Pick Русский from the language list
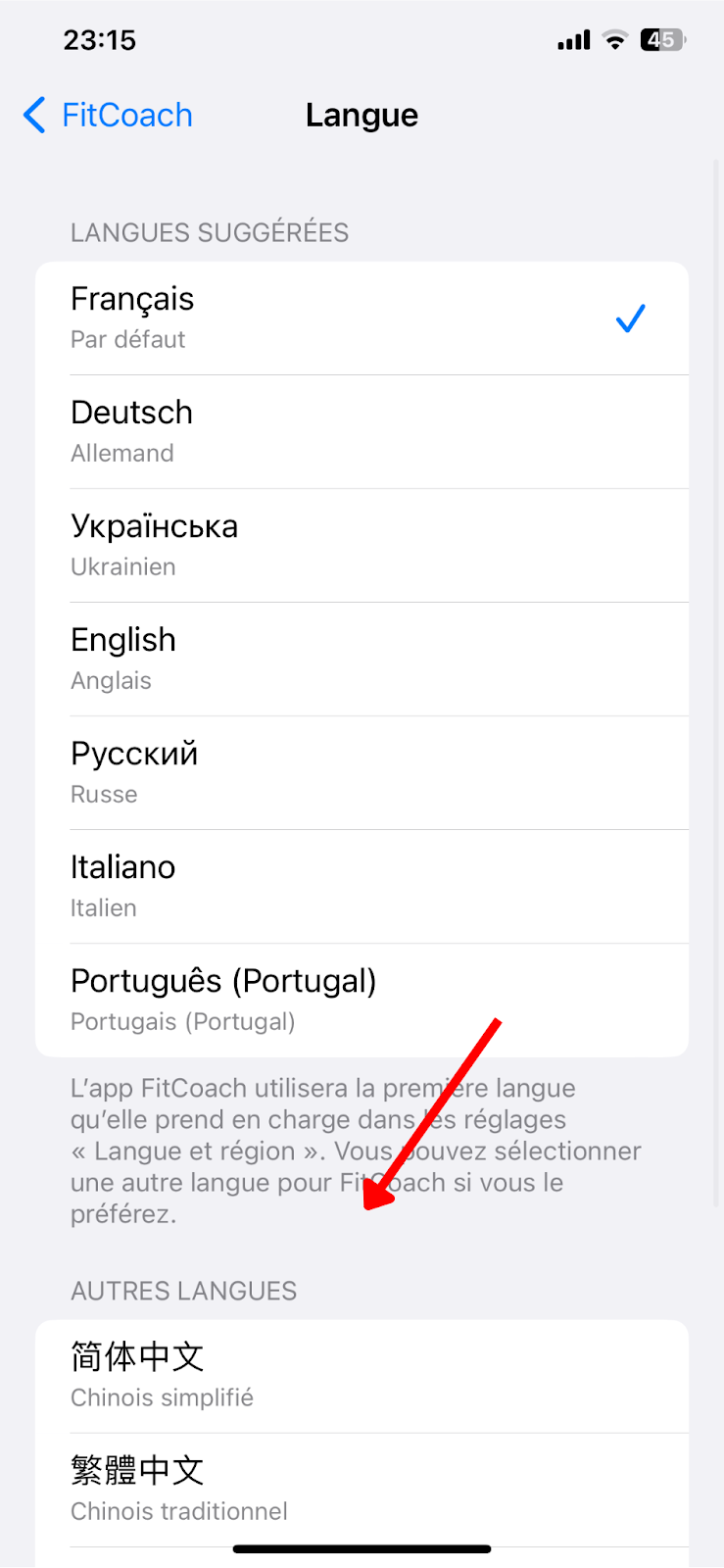Image resolution: width=724 pixels, height=1568 pixels. coord(362,773)
